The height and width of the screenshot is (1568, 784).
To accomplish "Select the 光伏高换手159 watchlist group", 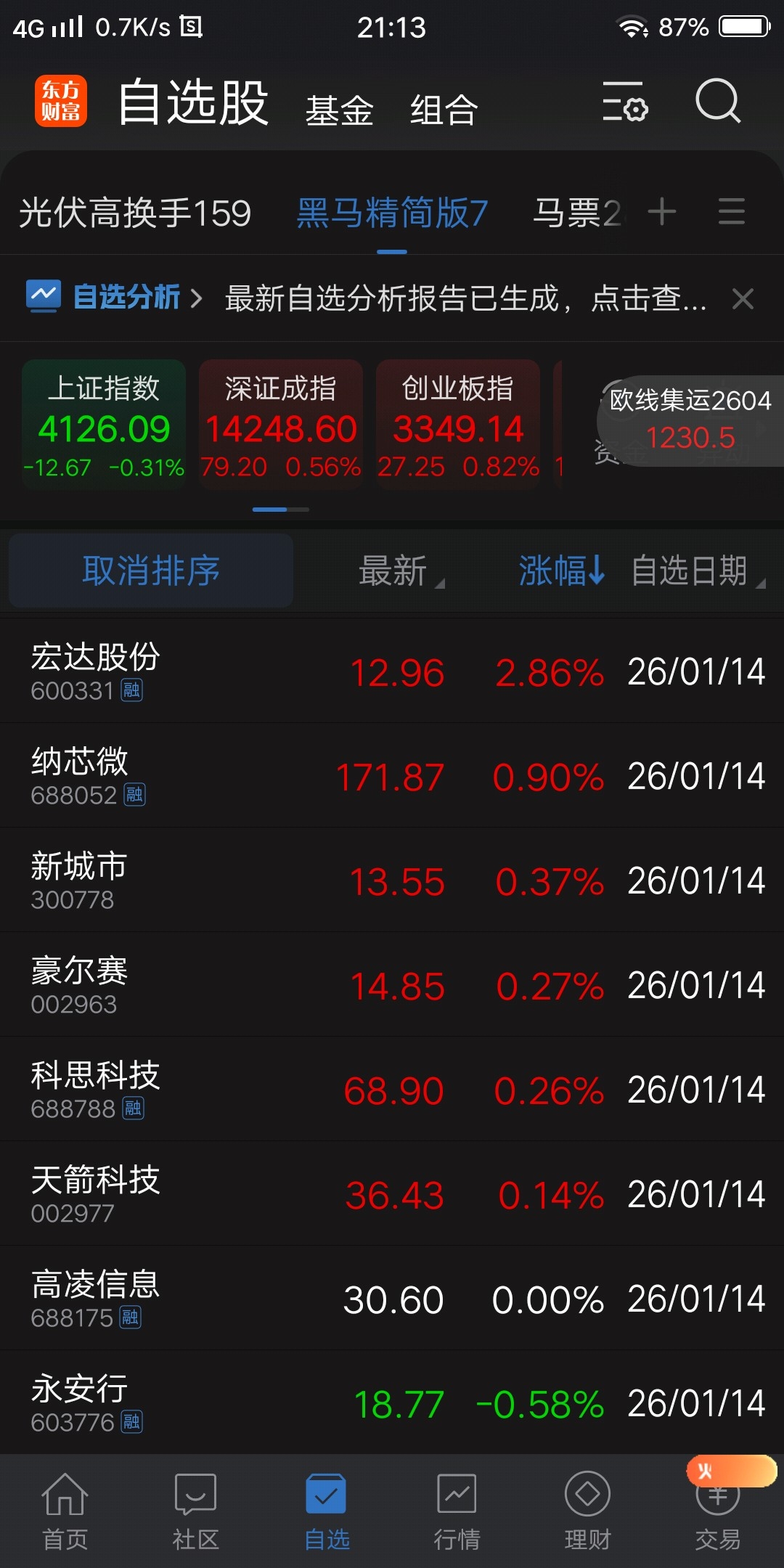I will click(135, 213).
